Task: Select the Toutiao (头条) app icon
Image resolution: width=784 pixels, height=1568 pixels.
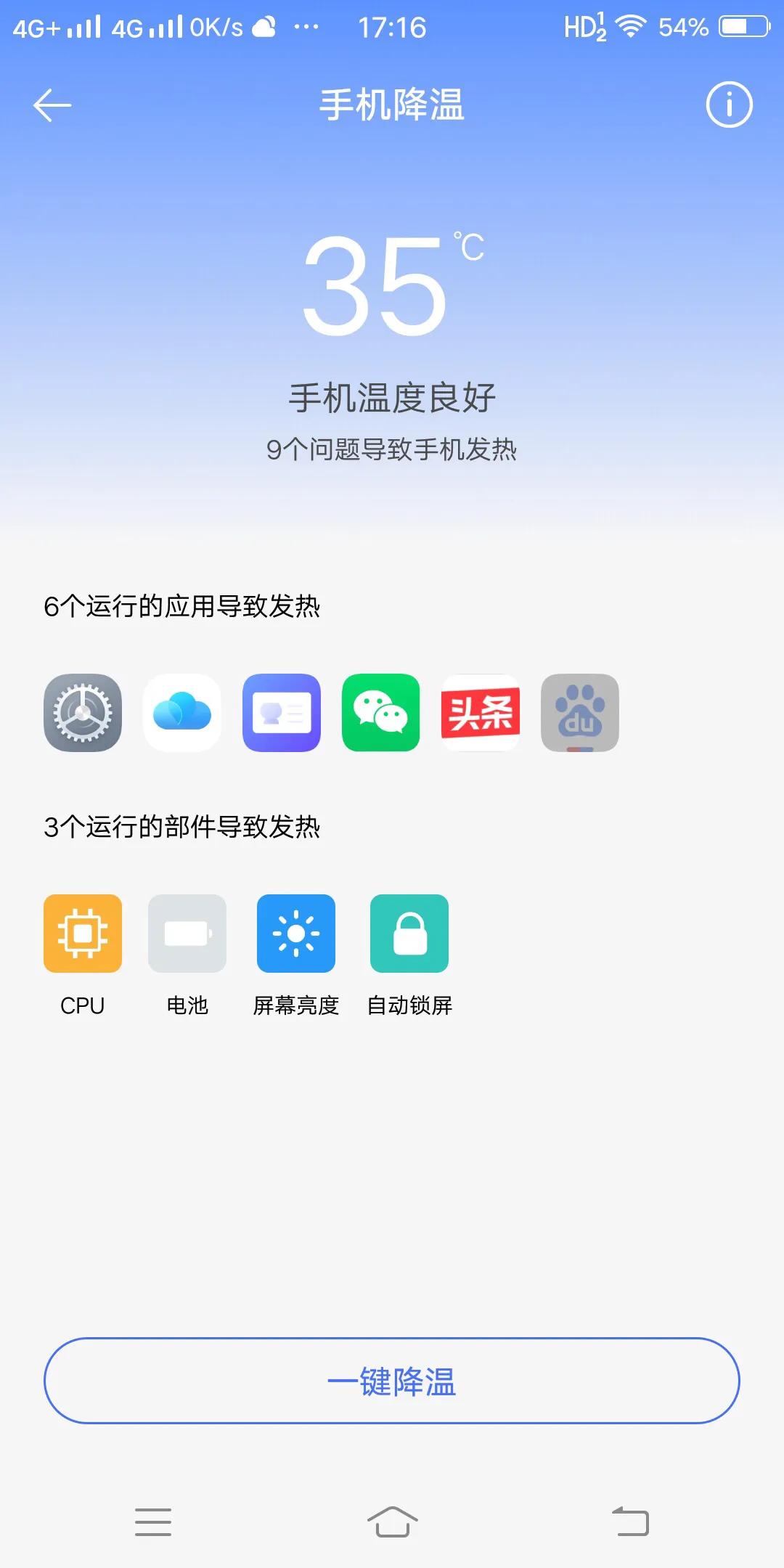Action: (x=481, y=712)
